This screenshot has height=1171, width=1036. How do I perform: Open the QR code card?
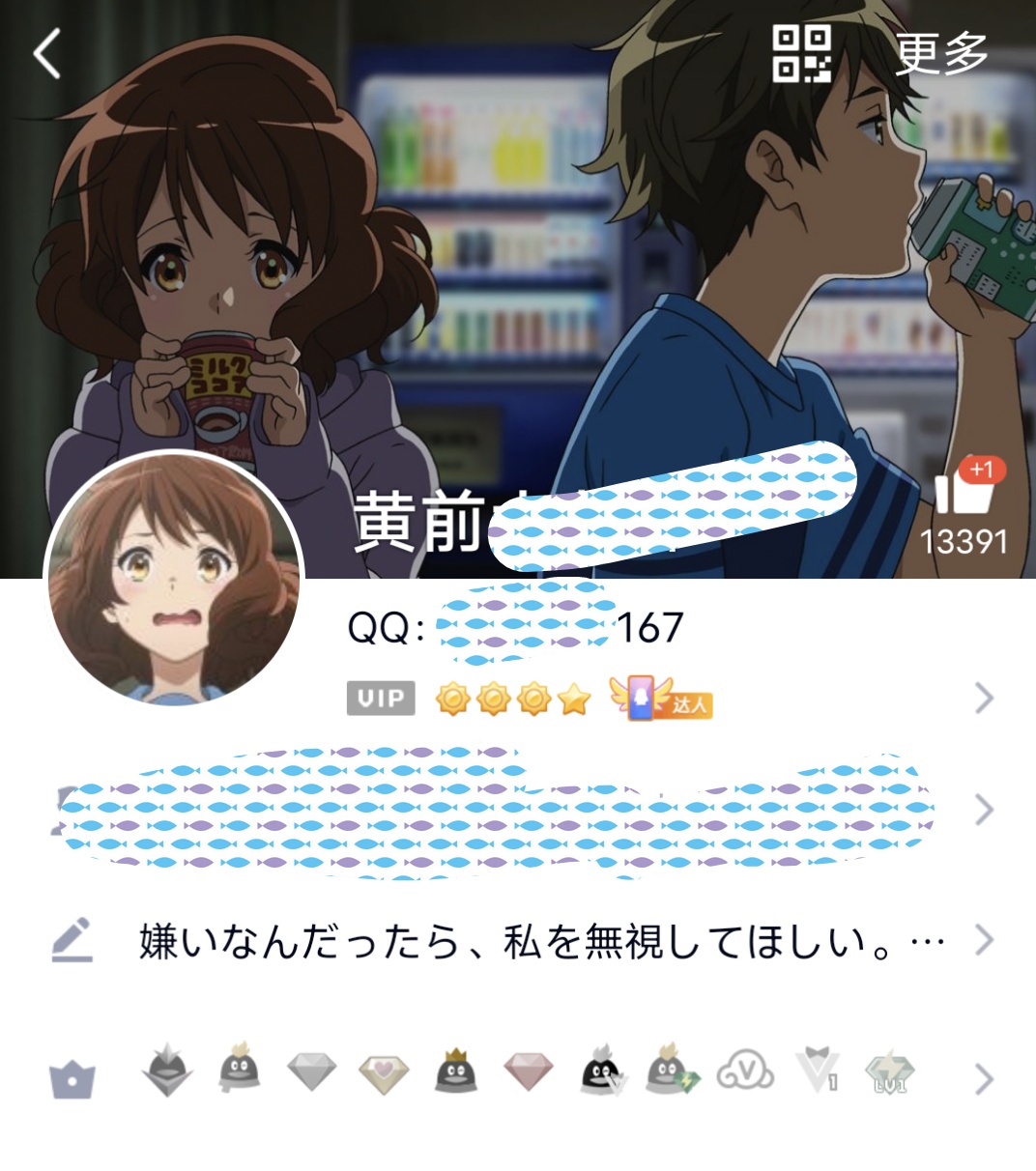(801, 53)
